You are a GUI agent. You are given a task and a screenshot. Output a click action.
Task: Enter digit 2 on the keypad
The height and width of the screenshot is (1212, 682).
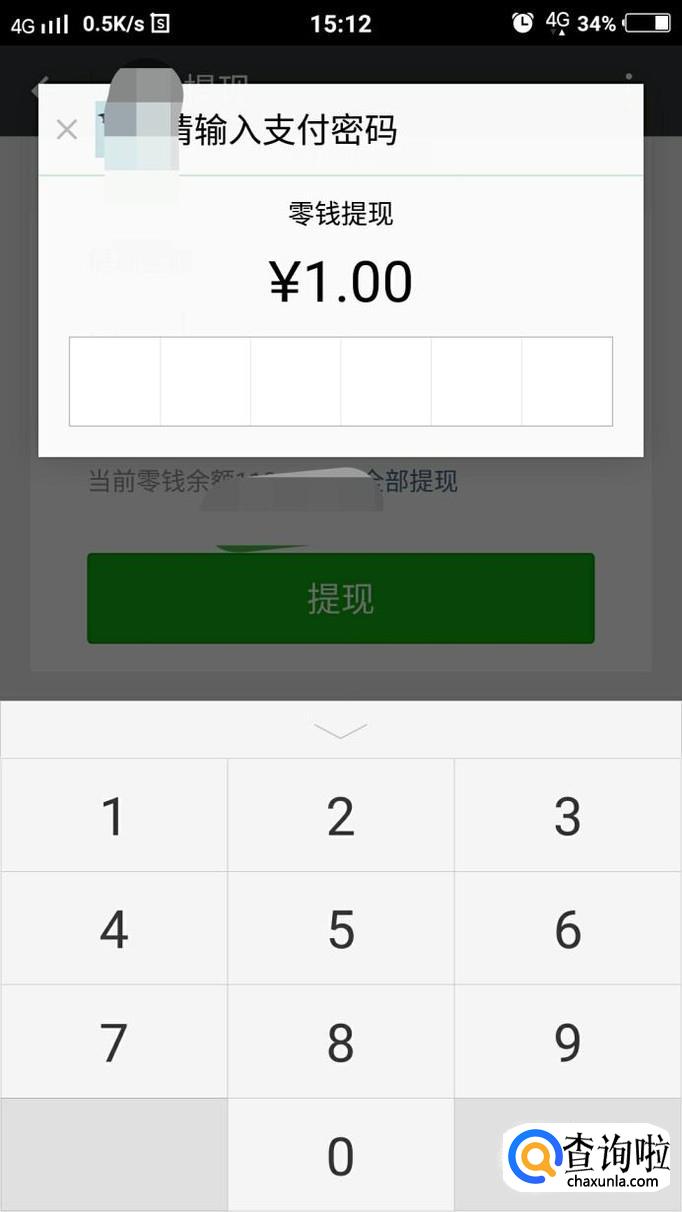[x=341, y=816]
